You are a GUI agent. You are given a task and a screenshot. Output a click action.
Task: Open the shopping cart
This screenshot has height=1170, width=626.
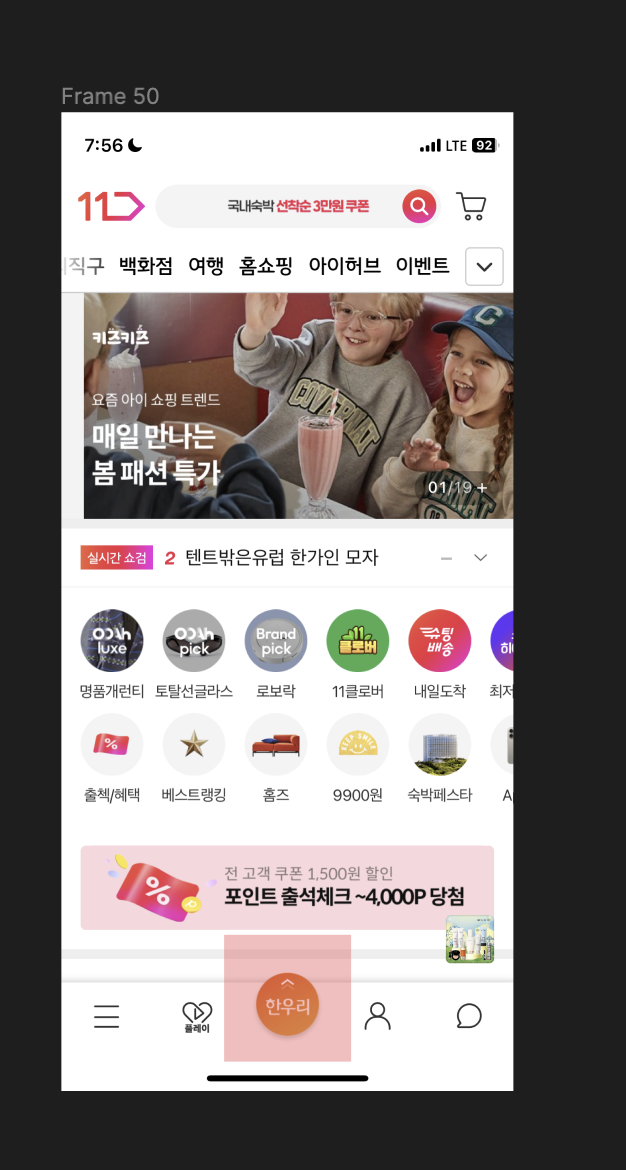471,207
